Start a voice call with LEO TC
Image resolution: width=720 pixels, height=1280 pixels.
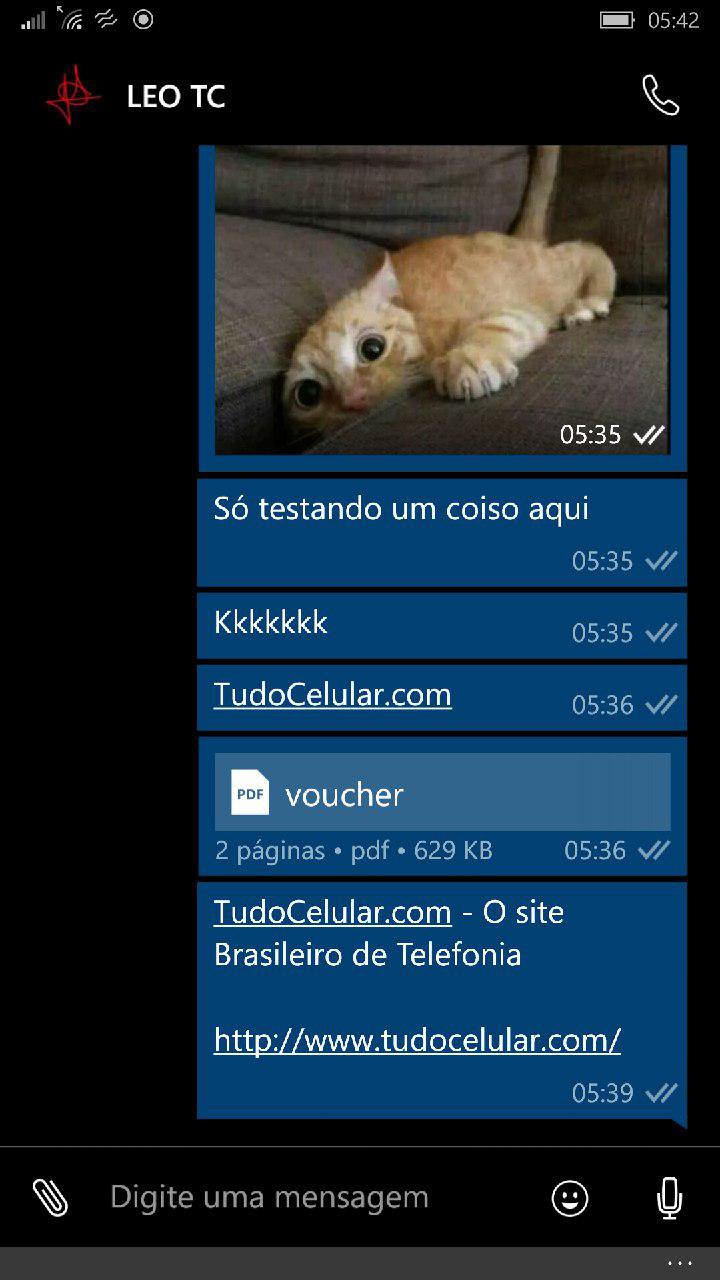click(660, 96)
